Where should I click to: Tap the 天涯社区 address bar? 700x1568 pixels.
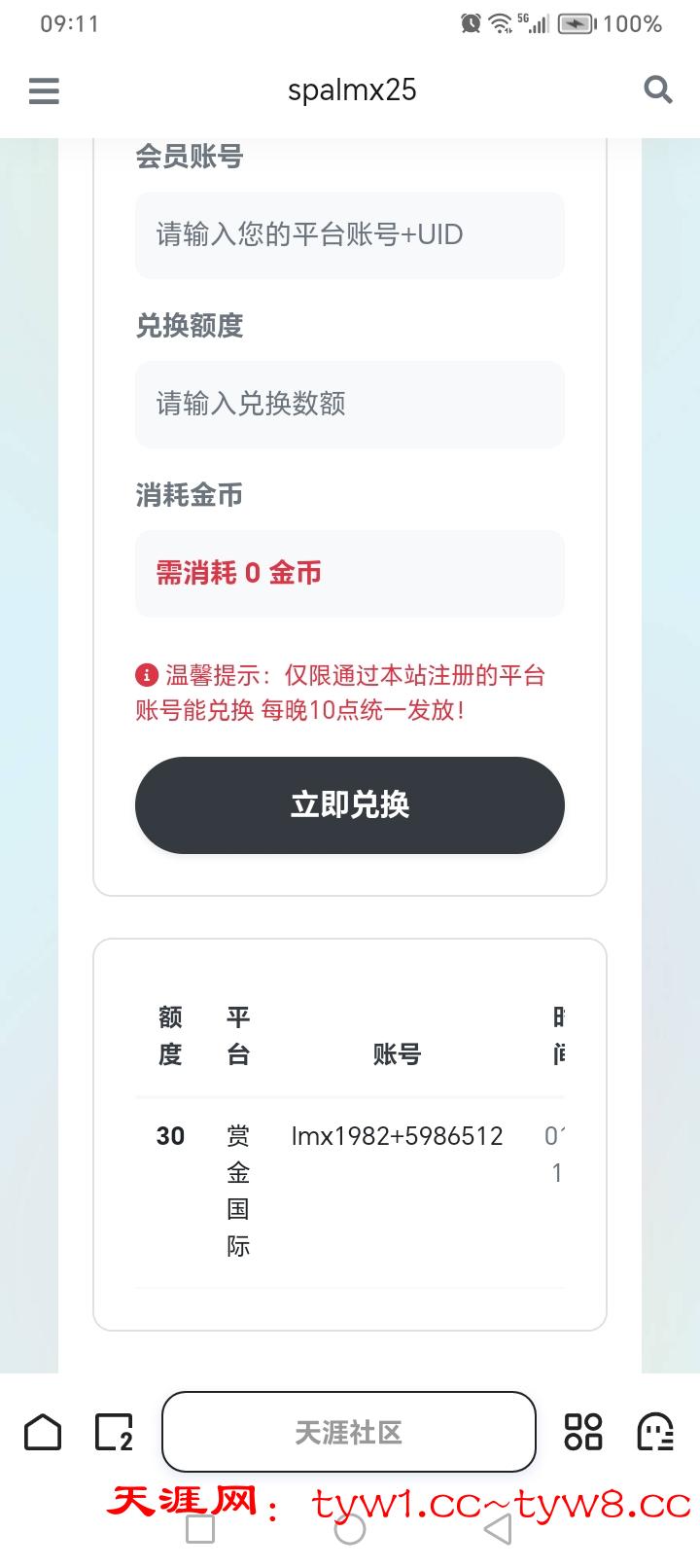pyautogui.click(x=349, y=1432)
